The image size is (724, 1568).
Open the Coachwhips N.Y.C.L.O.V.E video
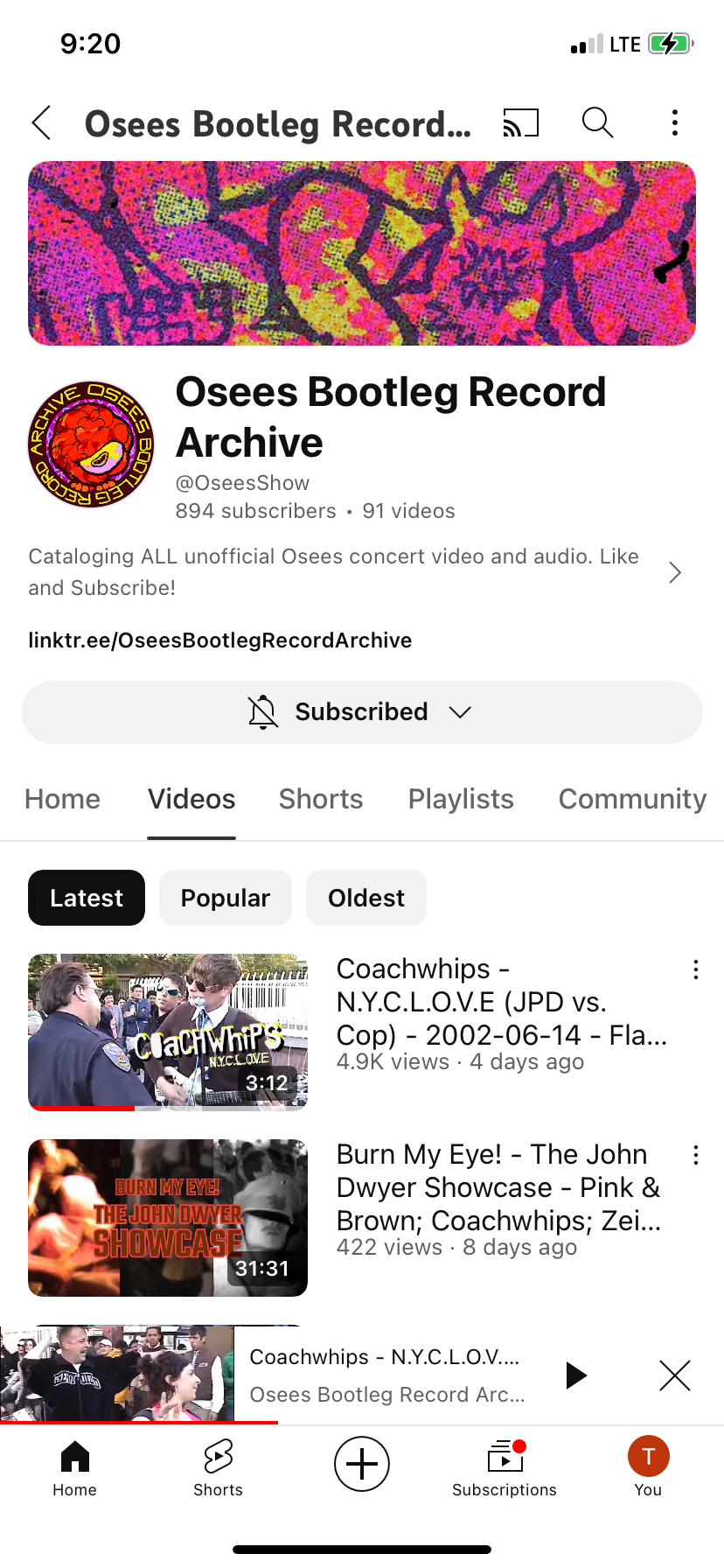[x=168, y=1032]
